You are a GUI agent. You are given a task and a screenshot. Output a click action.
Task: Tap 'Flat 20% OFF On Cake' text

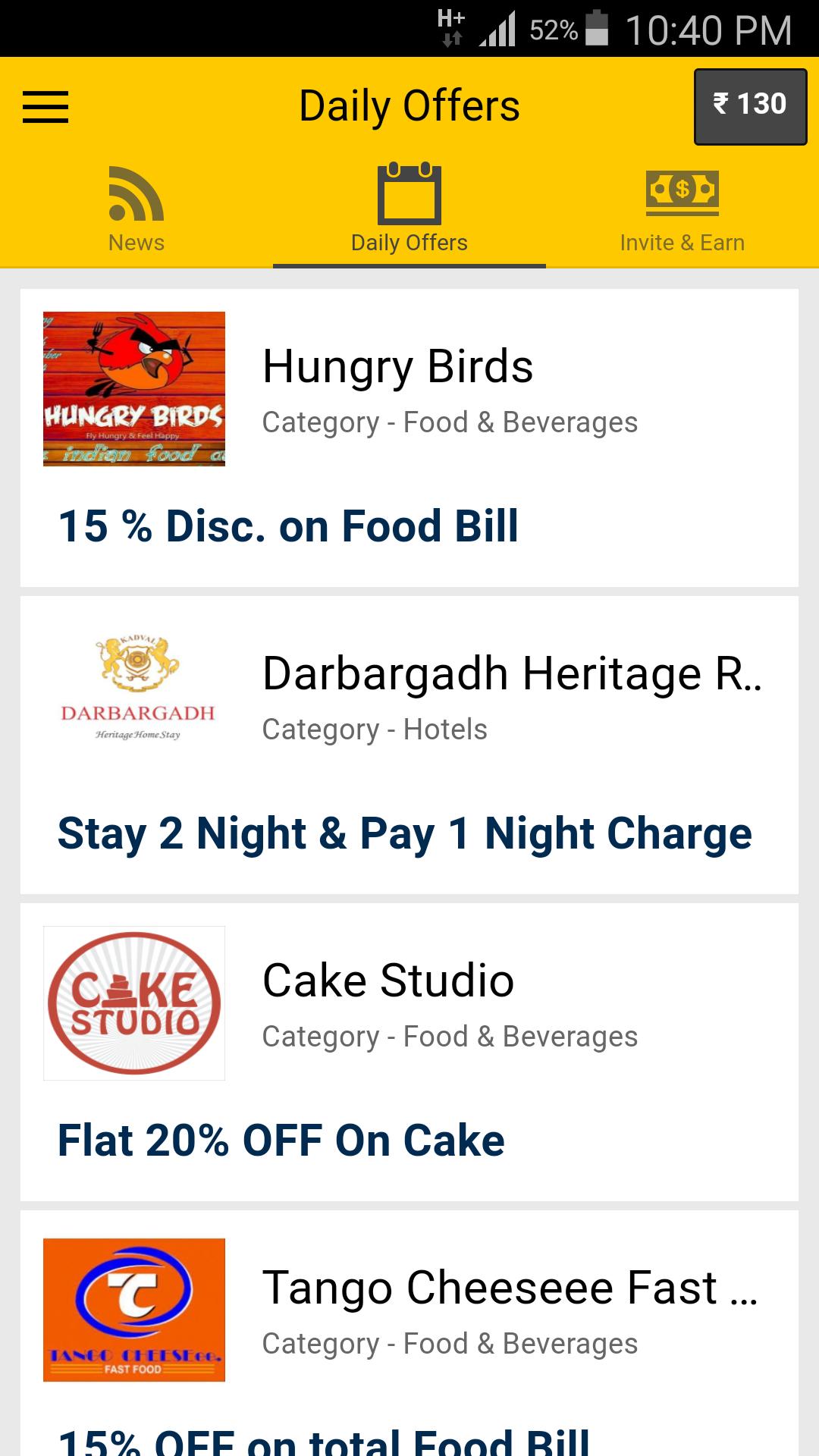click(x=281, y=1139)
